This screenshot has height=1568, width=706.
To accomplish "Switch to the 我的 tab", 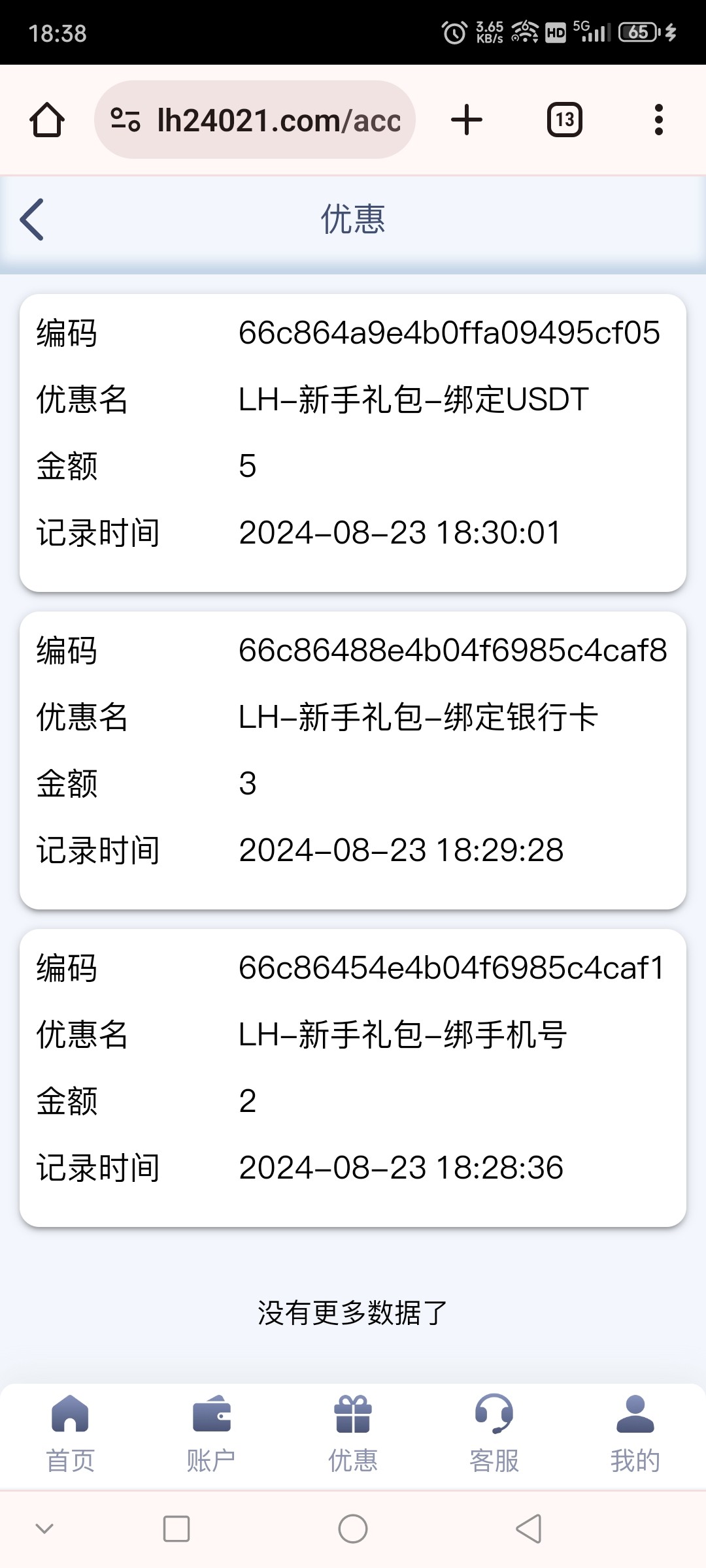I will [635, 1435].
